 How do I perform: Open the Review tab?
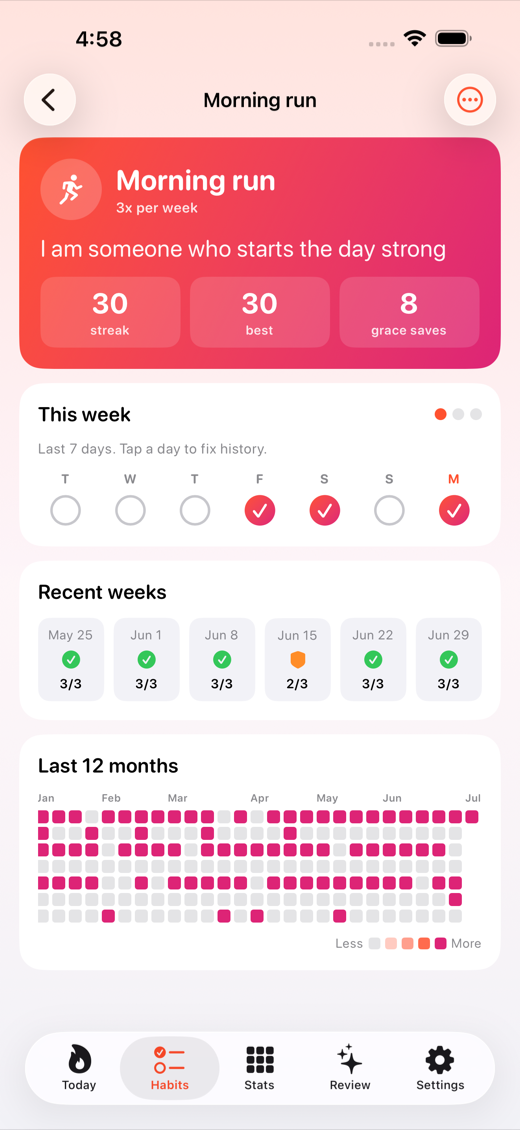tap(350, 1068)
